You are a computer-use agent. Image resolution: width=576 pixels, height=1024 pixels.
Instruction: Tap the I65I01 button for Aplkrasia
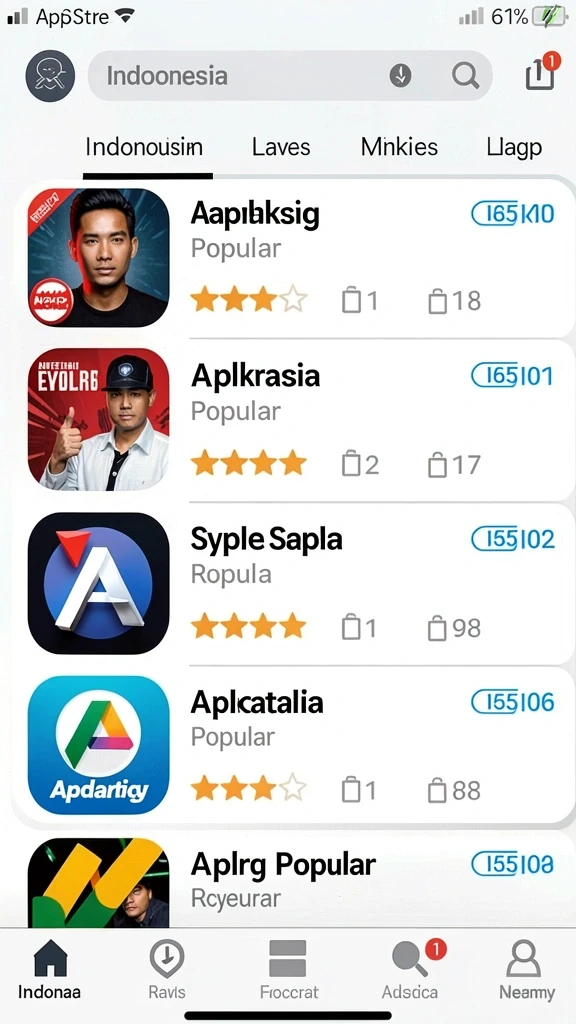(513, 376)
